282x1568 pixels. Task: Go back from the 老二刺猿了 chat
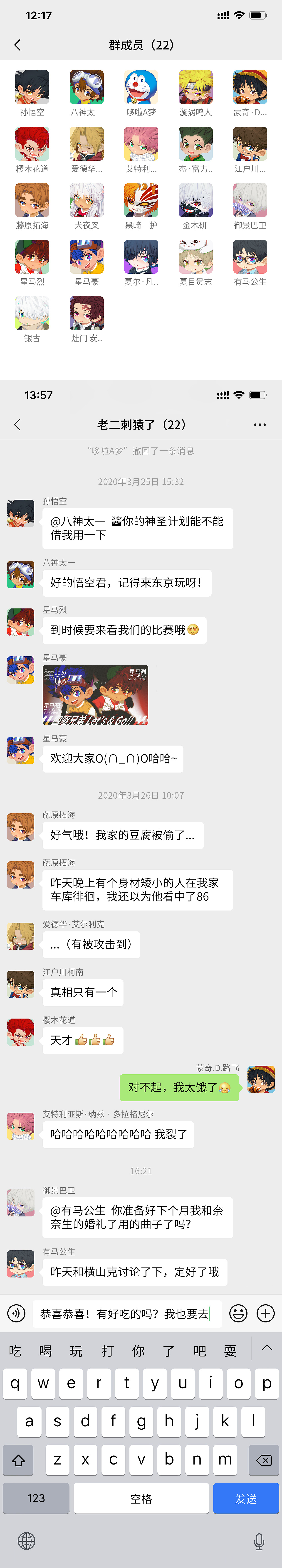click(17, 425)
